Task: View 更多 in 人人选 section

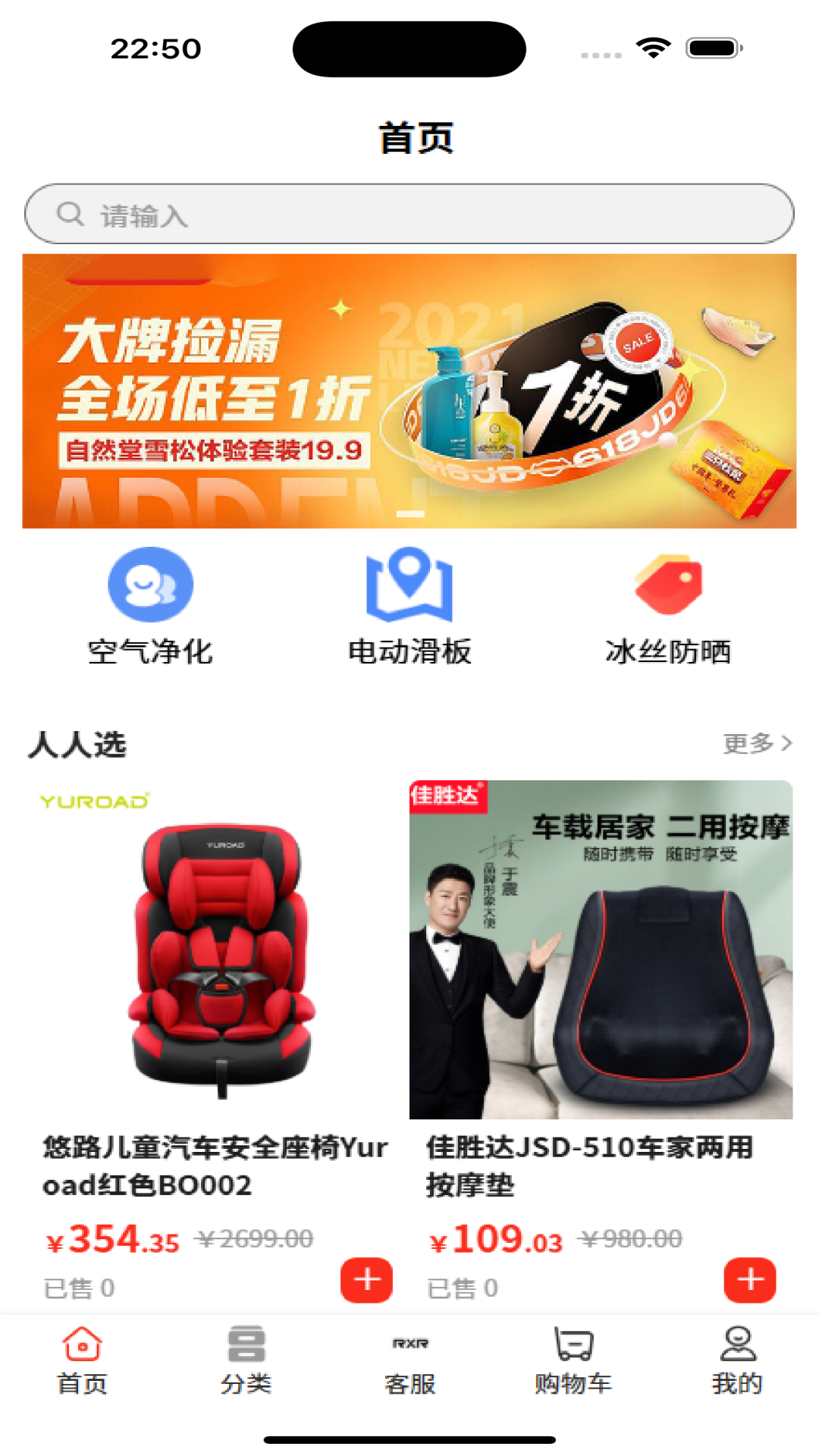Action: (757, 743)
